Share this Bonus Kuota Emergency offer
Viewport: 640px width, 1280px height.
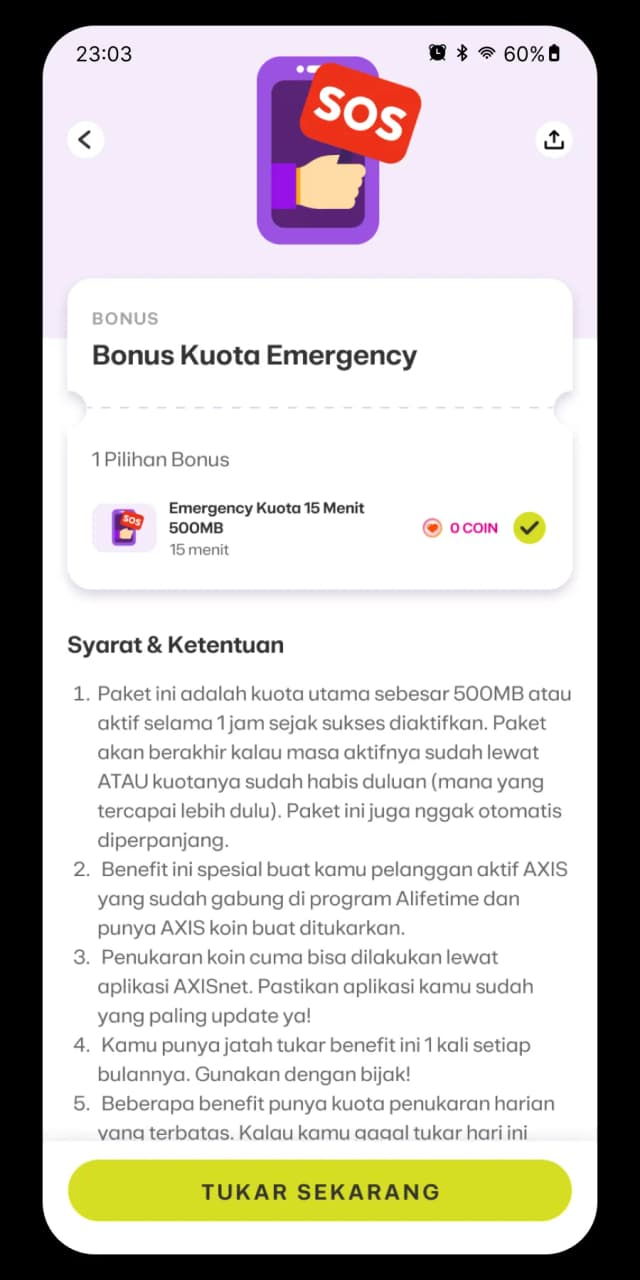pyautogui.click(x=554, y=140)
